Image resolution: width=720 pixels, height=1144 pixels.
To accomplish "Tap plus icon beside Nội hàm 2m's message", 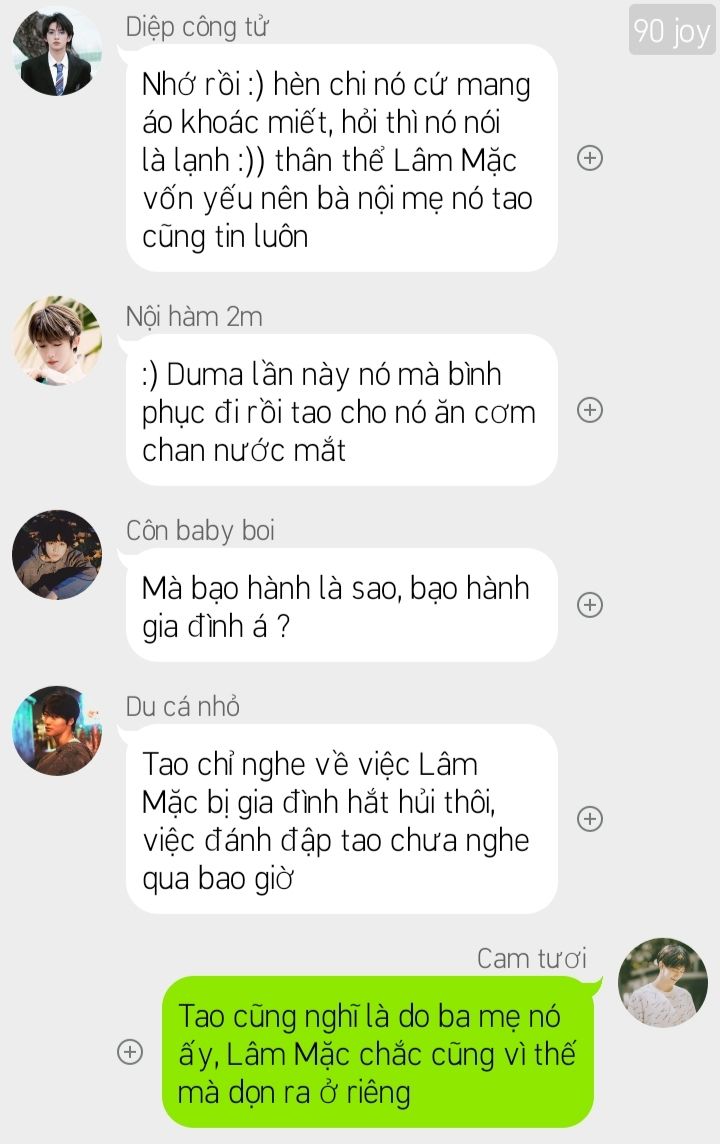I will point(591,410).
